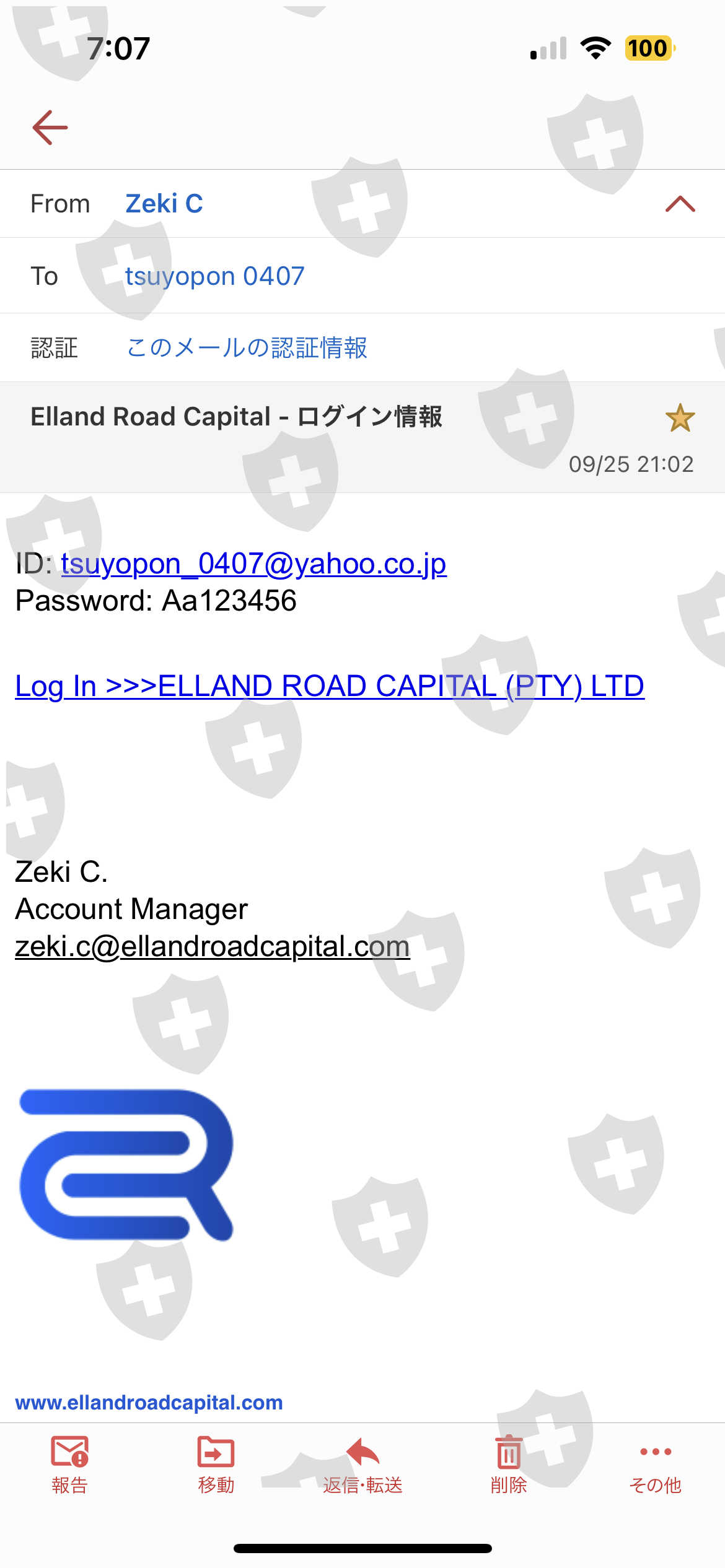Visit www.ellandroadcapital.com
Image resolution: width=725 pixels, height=1568 pixels.
[149, 1402]
